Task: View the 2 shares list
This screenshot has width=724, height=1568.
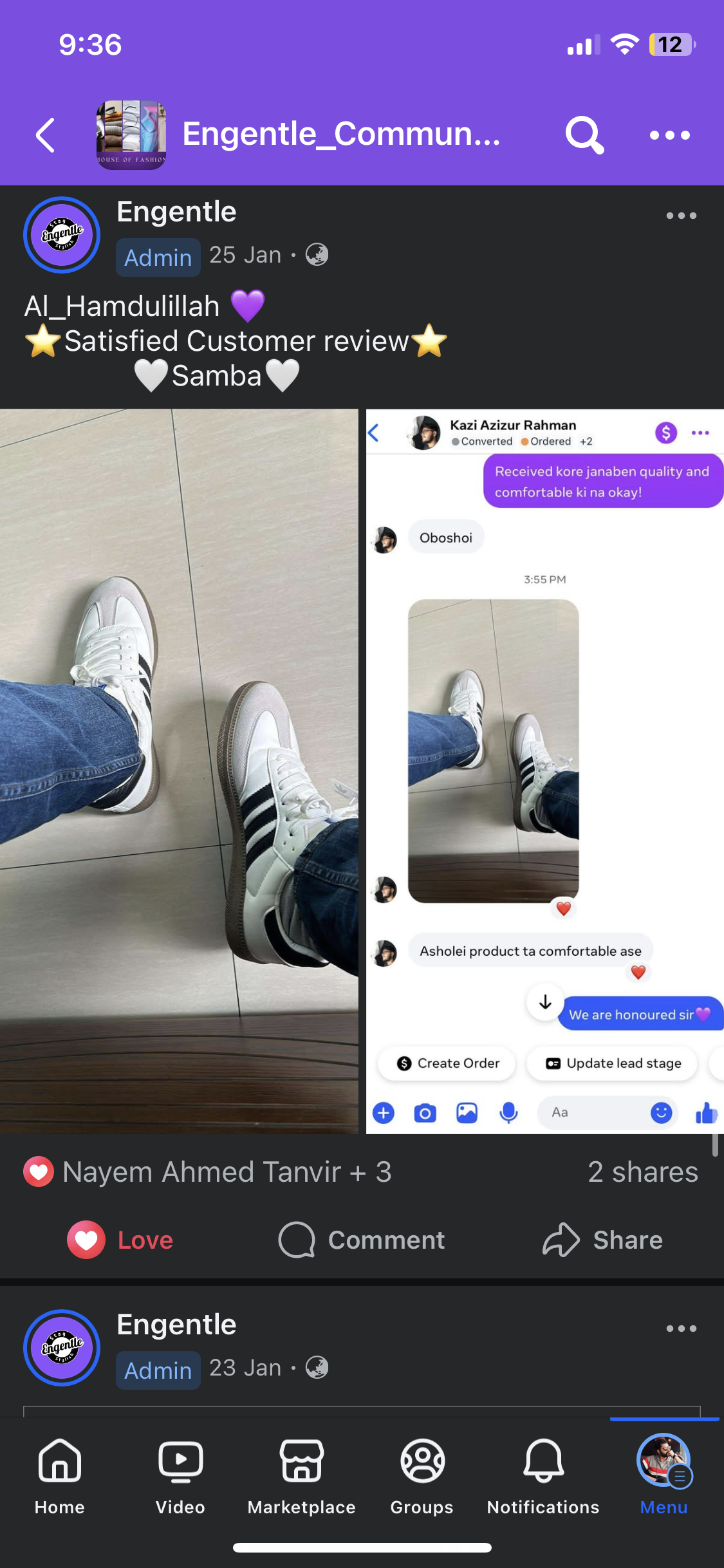Action: point(642,1172)
